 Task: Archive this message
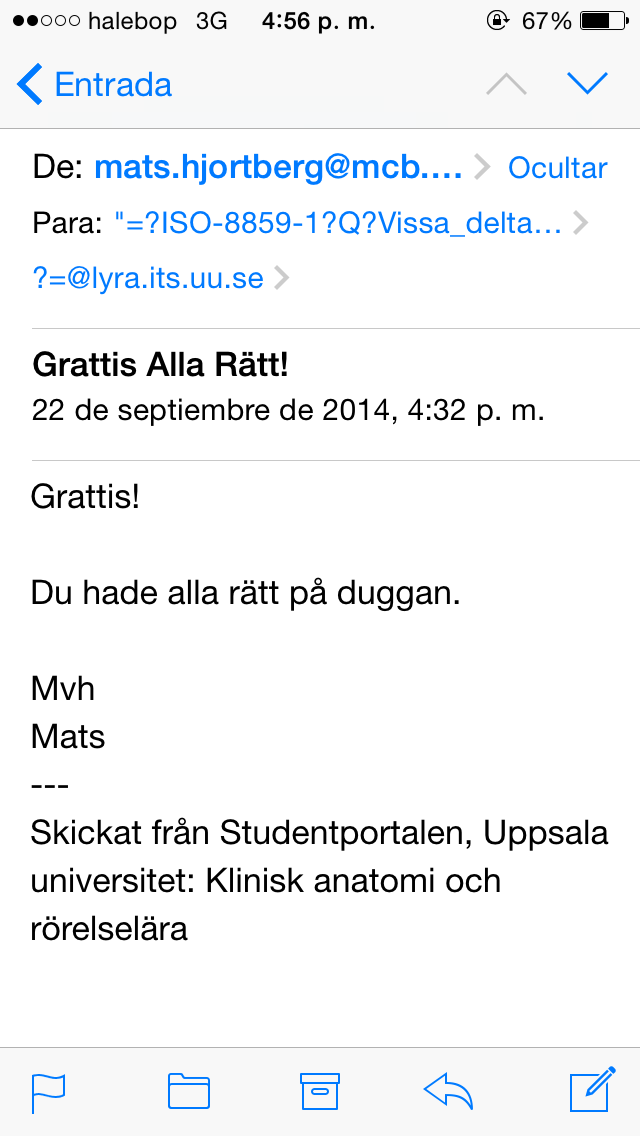coord(320,1092)
